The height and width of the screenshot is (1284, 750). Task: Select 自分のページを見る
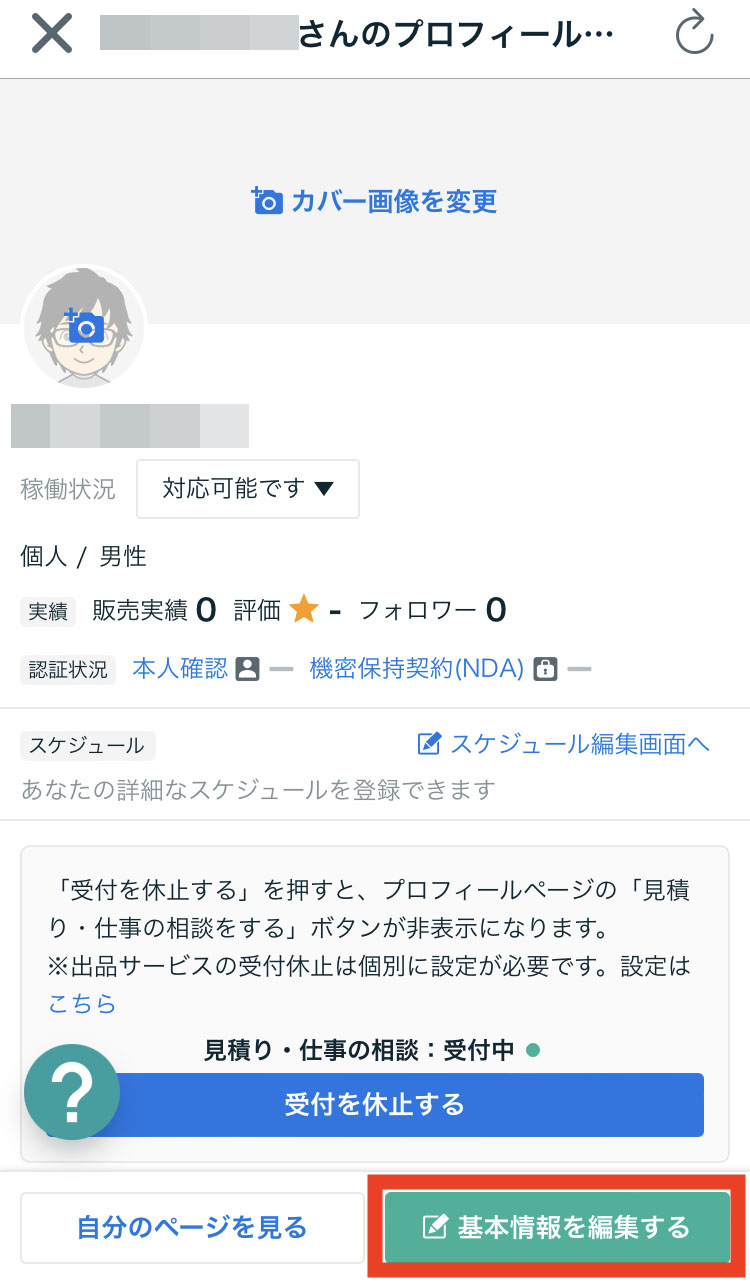192,1227
